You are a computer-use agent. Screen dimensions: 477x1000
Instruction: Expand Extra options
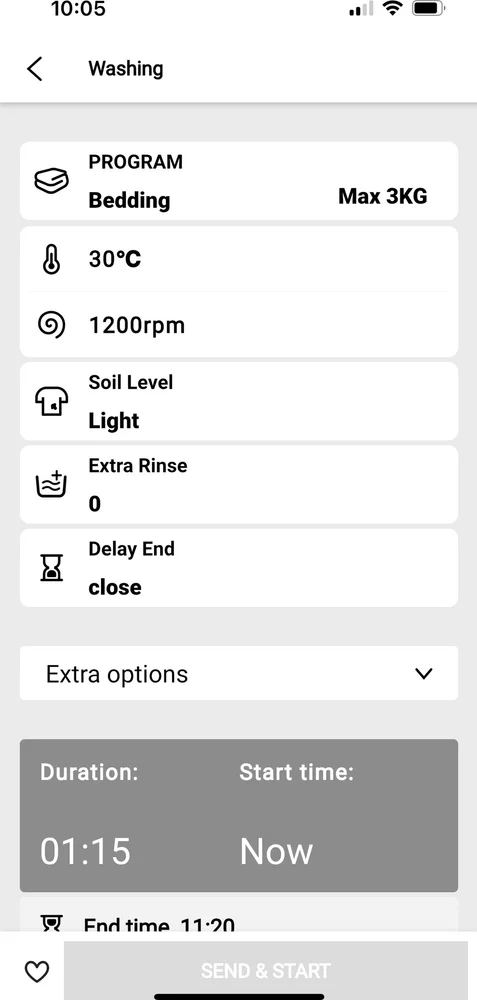tap(238, 673)
